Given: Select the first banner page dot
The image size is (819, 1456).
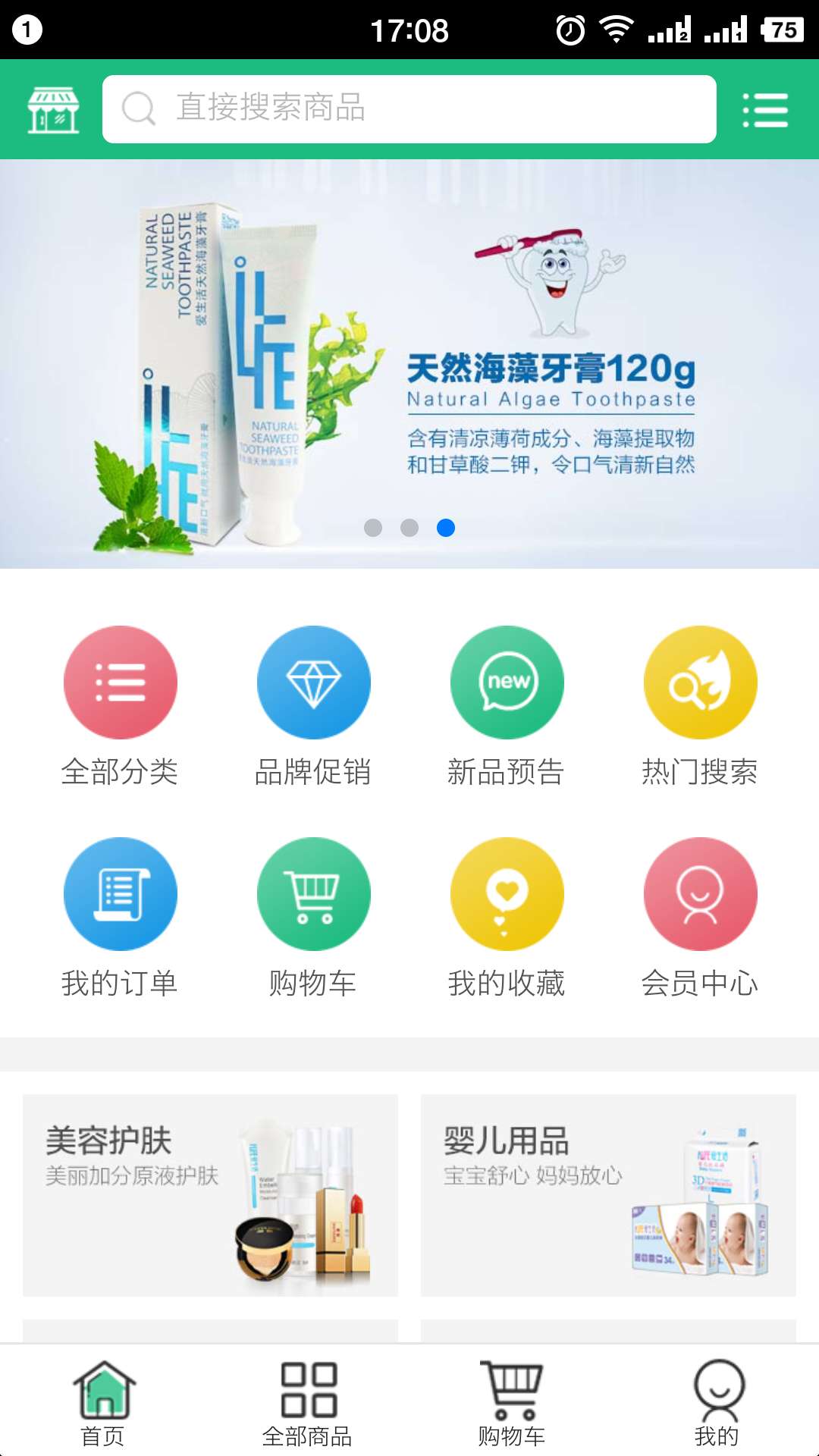Looking at the screenshot, I should point(373,528).
